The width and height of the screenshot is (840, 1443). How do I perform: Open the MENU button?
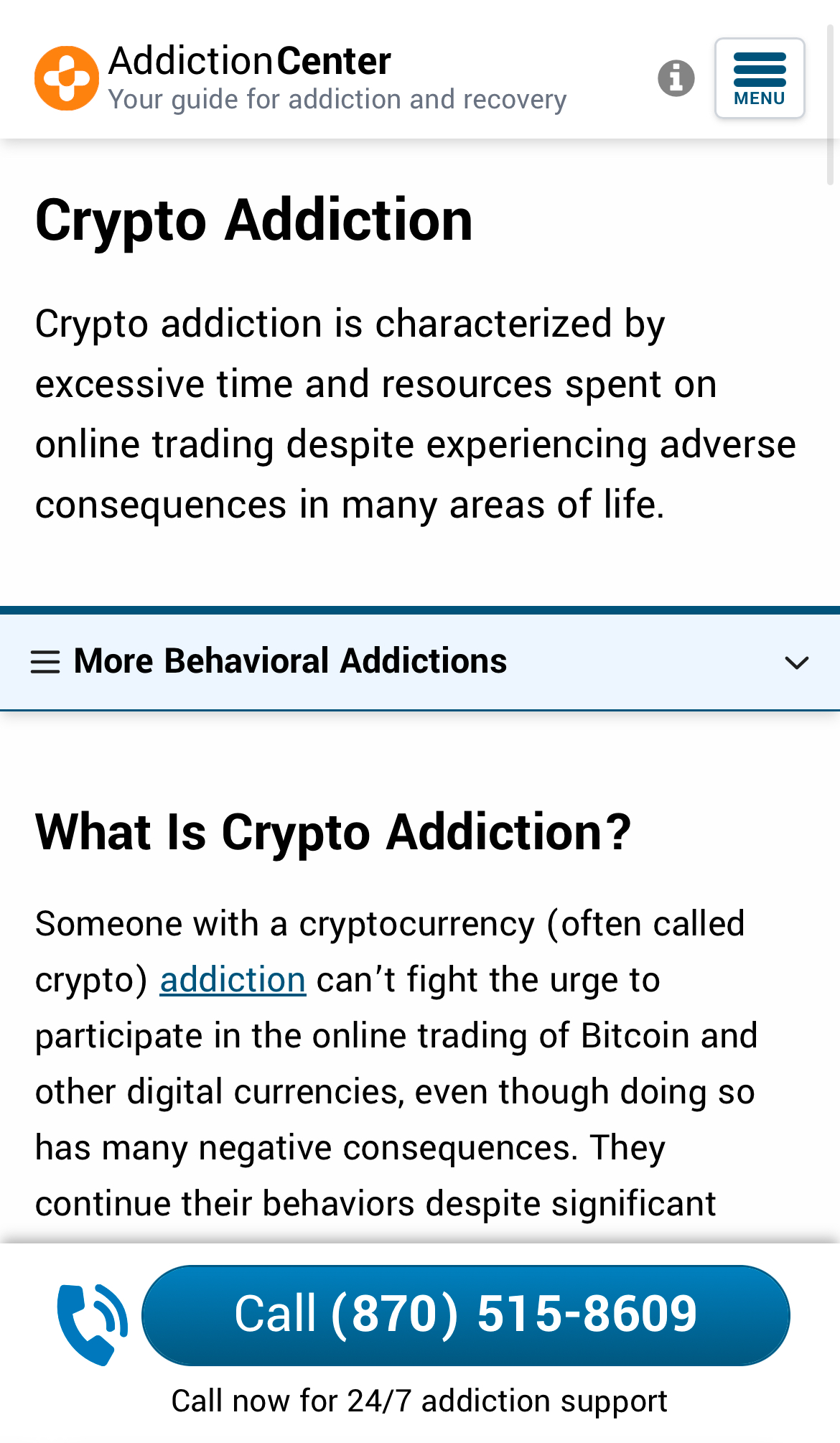point(759,78)
